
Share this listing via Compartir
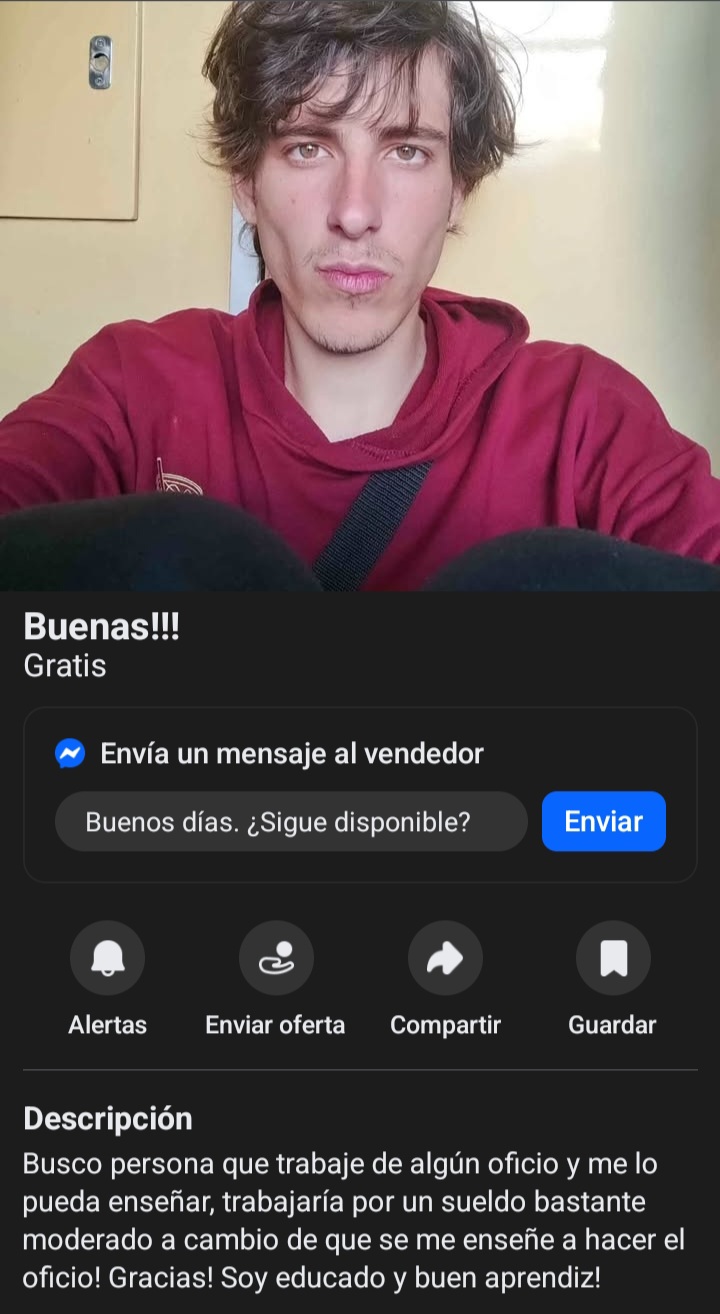[445, 959]
